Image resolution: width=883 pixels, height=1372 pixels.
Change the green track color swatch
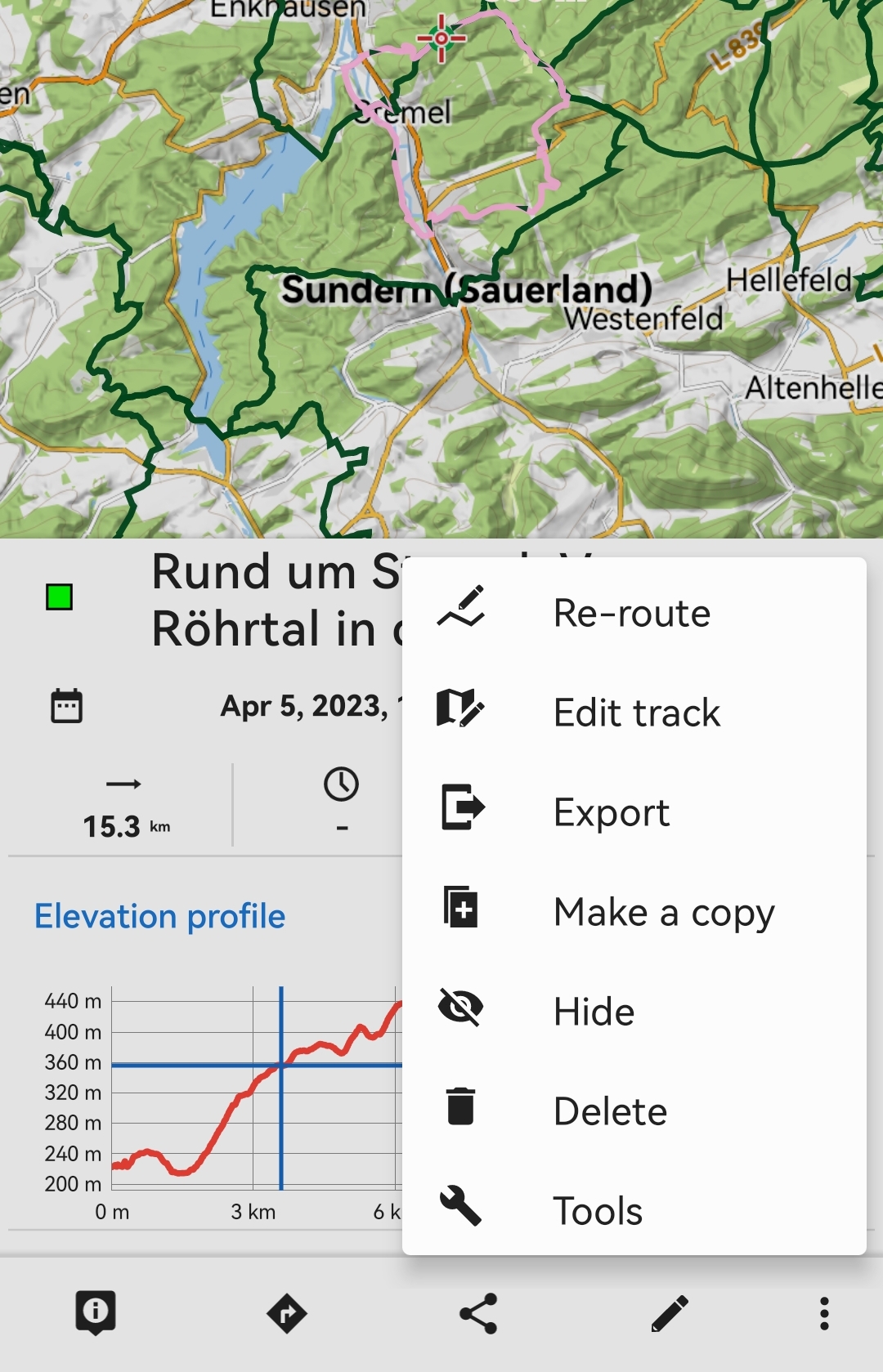59,597
